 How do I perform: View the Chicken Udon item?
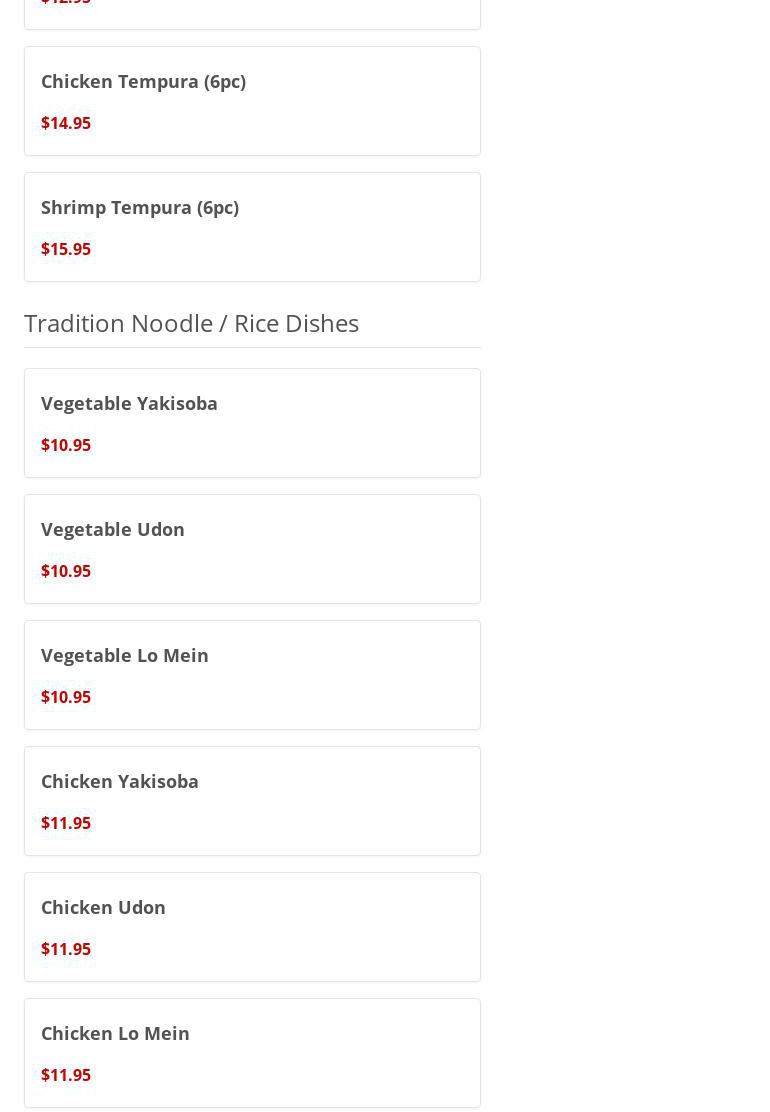tap(252, 927)
